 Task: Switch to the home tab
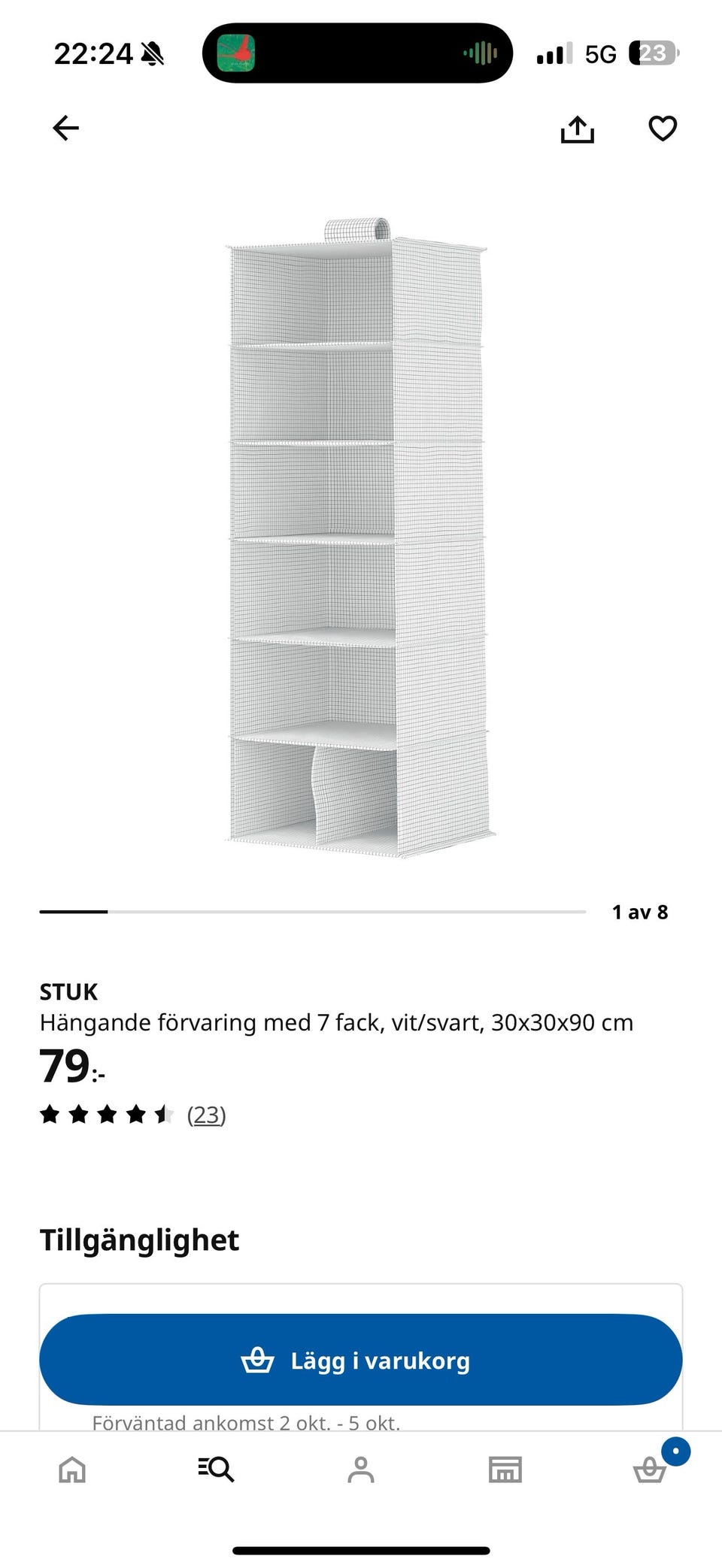pyautogui.click(x=72, y=1469)
